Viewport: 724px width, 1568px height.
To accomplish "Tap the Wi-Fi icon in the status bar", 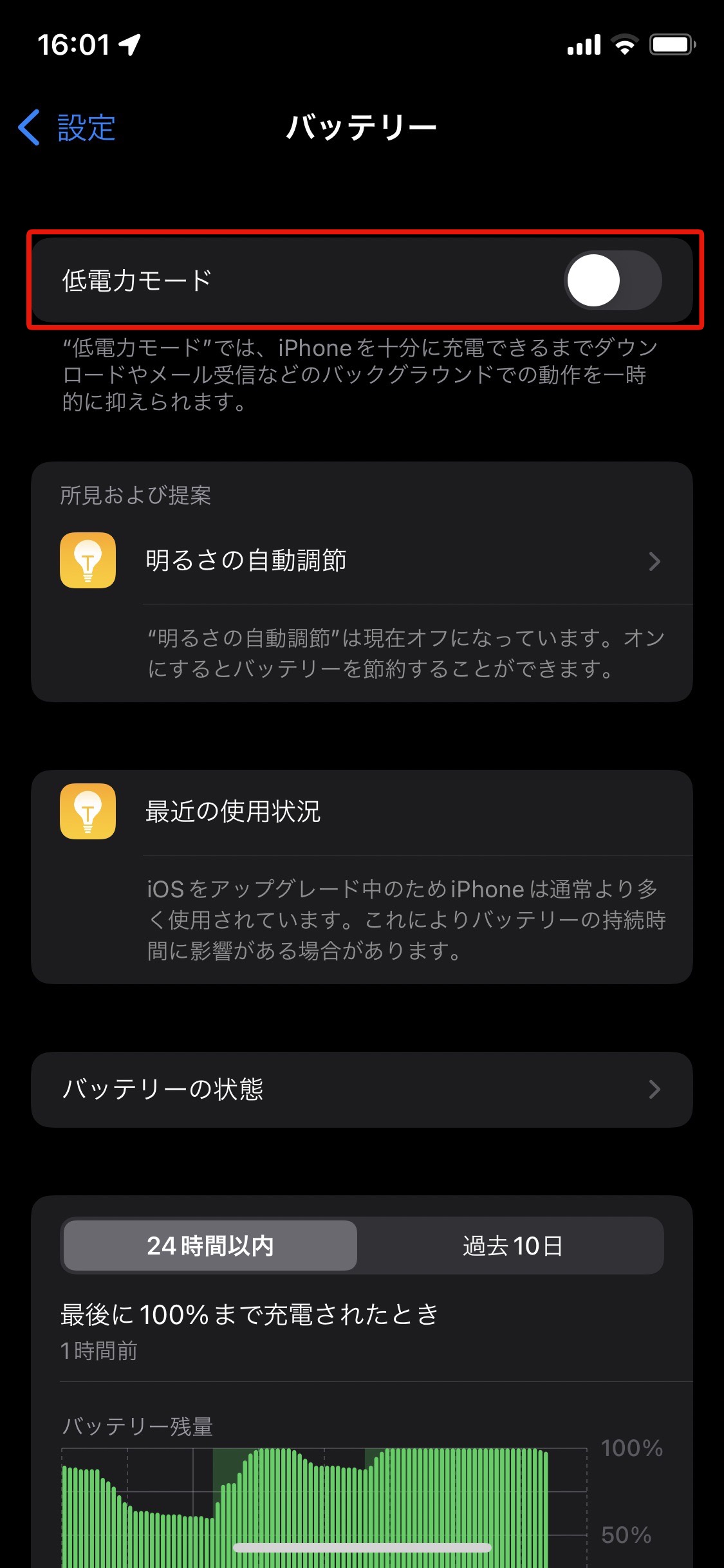I will [x=622, y=44].
